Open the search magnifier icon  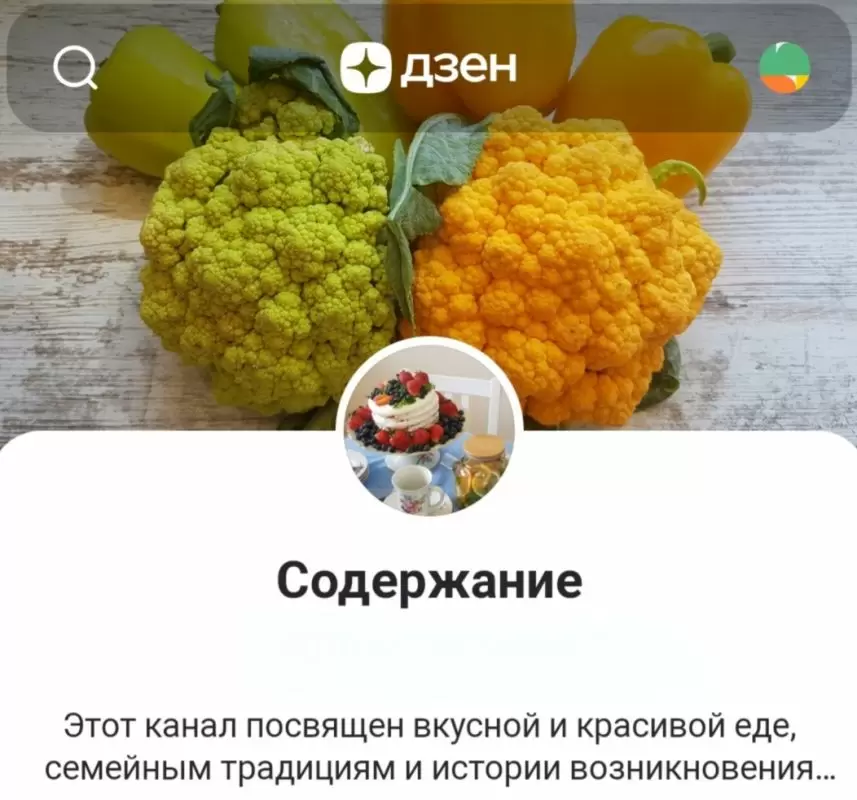pos(75,69)
